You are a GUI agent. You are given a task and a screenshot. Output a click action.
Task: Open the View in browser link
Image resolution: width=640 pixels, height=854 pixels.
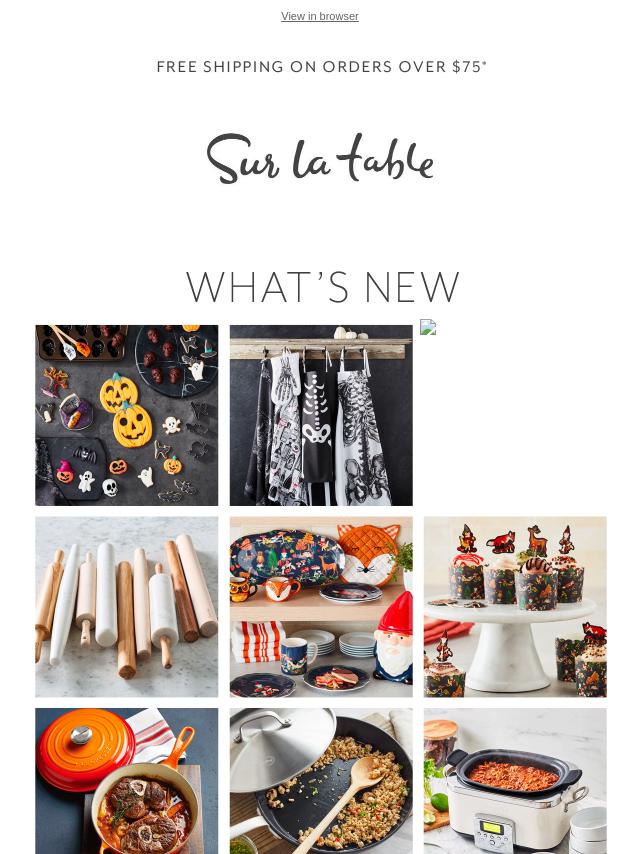pyautogui.click(x=319, y=17)
